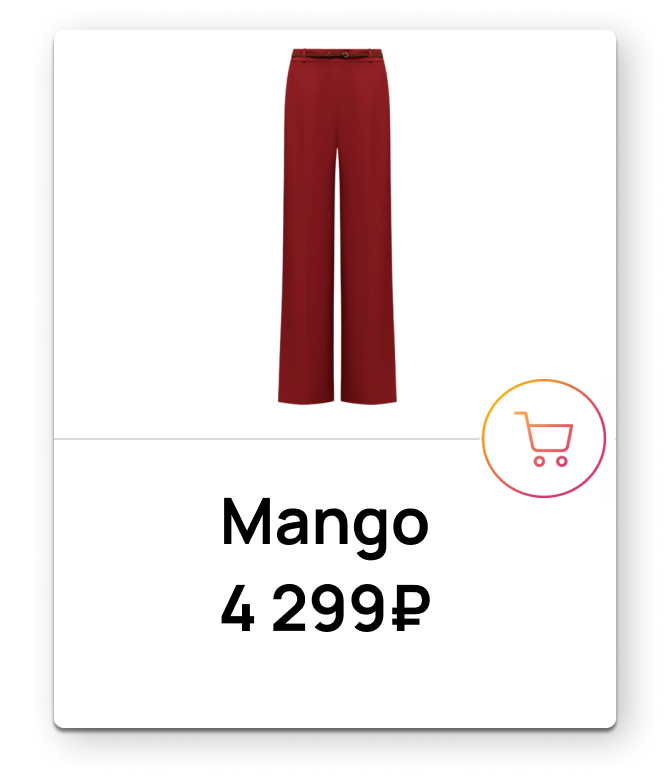Image resolution: width=667 pixels, height=778 pixels.
Task: Add the Mango trousers to cart
Action: pos(544,439)
